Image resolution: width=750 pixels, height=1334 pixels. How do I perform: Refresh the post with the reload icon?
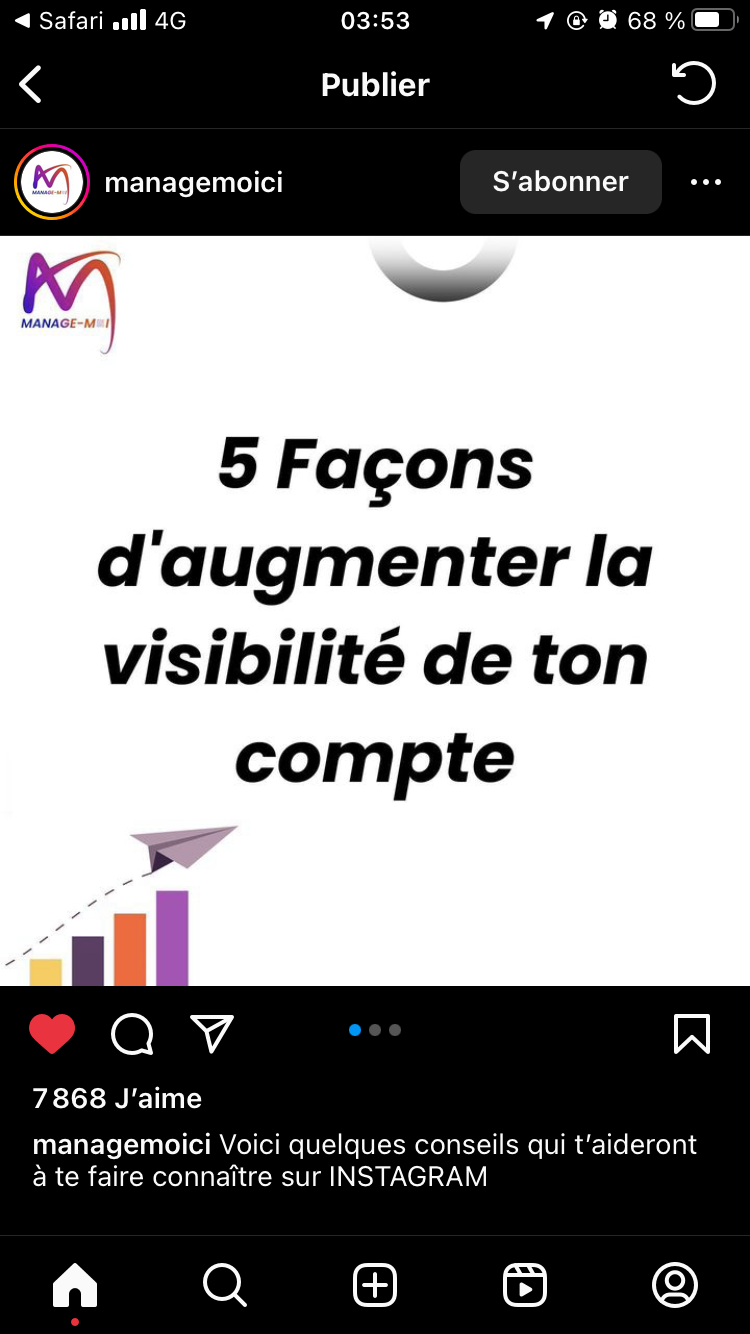tap(693, 83)
